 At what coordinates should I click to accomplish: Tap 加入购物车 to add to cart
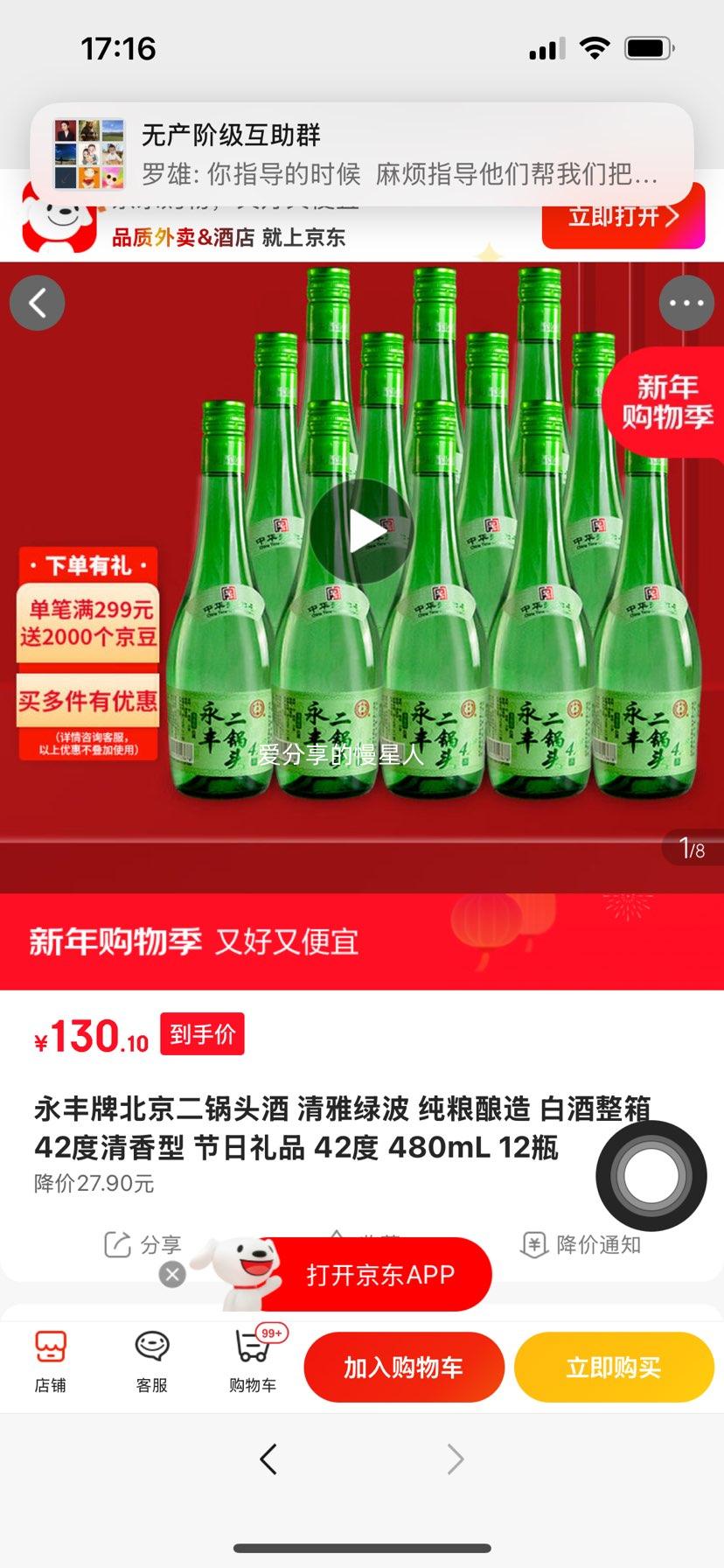point(404,1365)
